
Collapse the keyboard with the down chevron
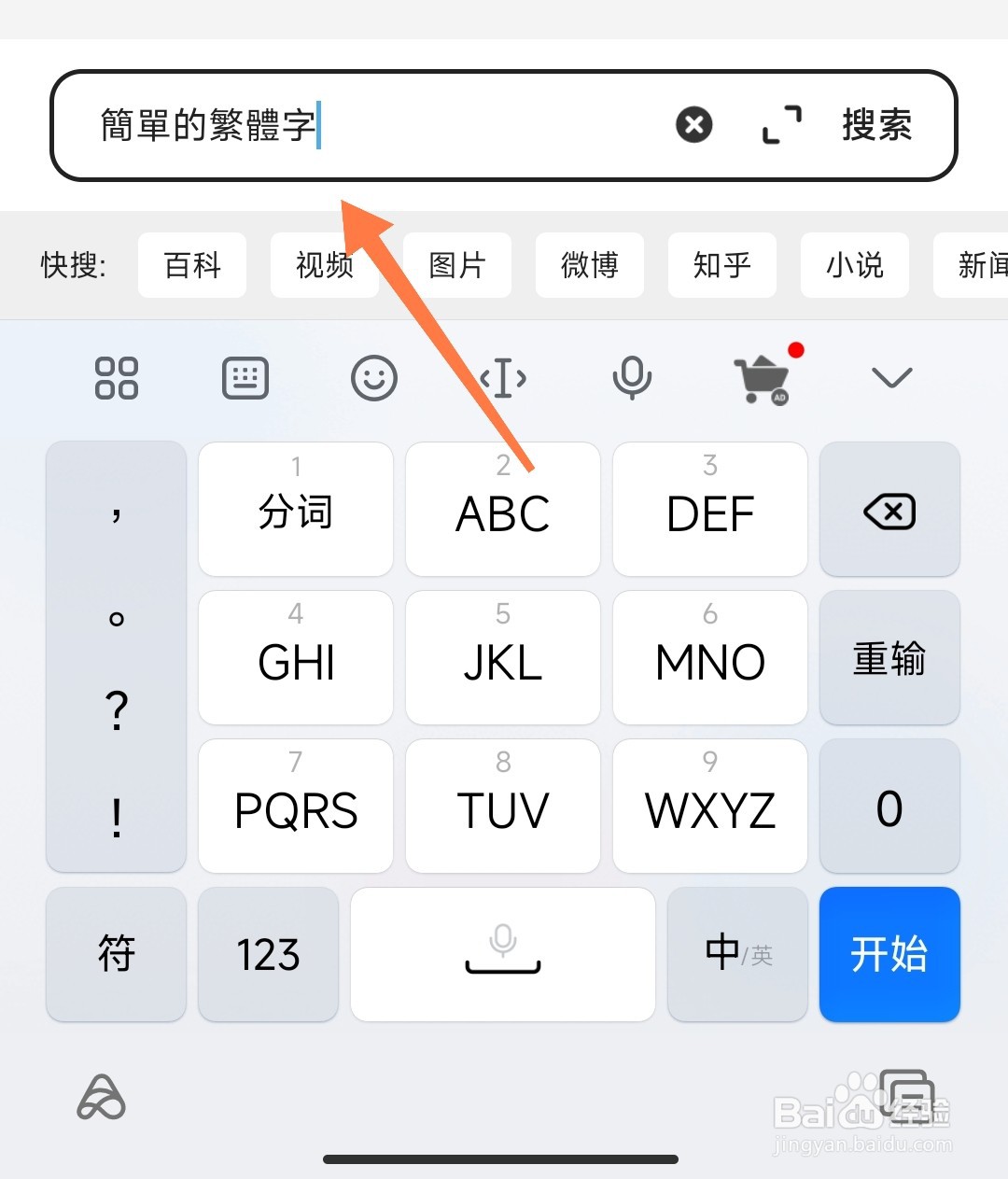click(x=890, y=378)
